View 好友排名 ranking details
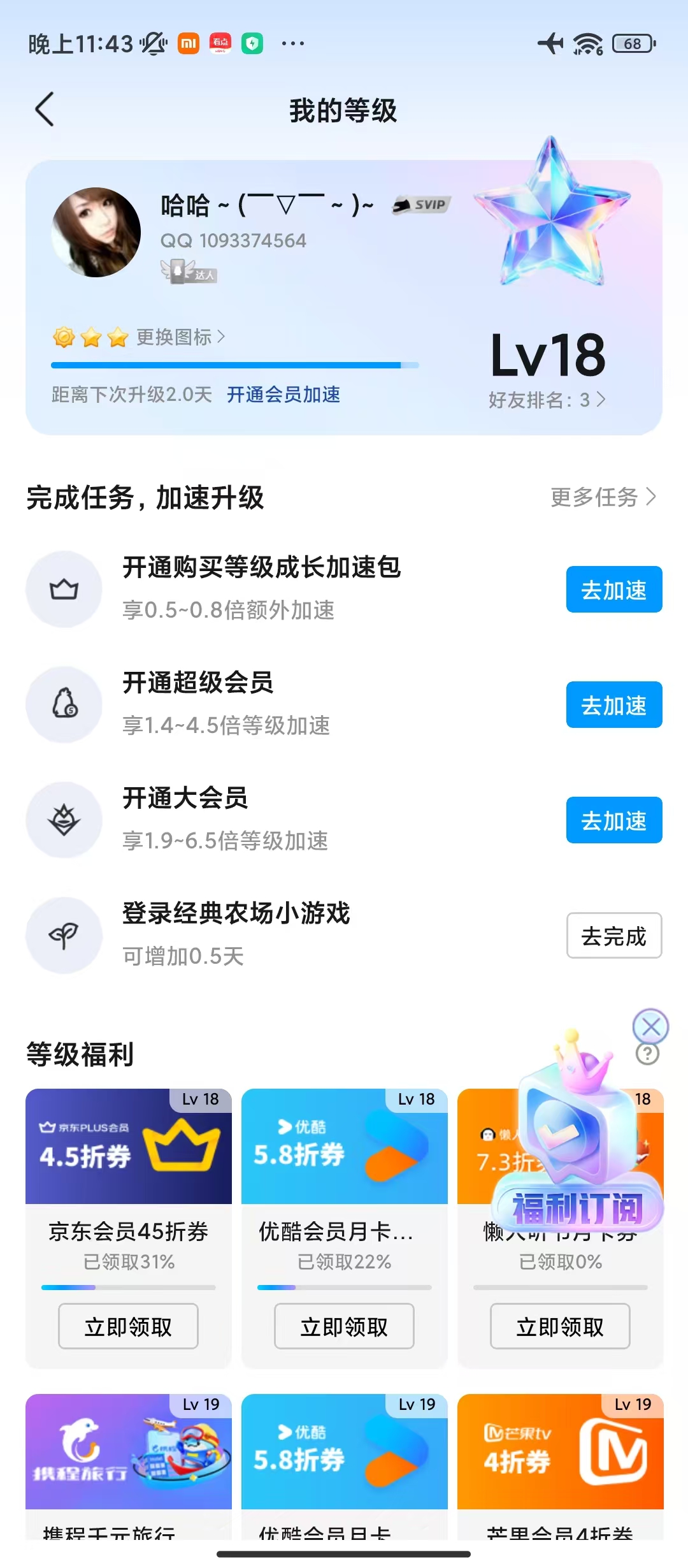 (x=547, y=400)
